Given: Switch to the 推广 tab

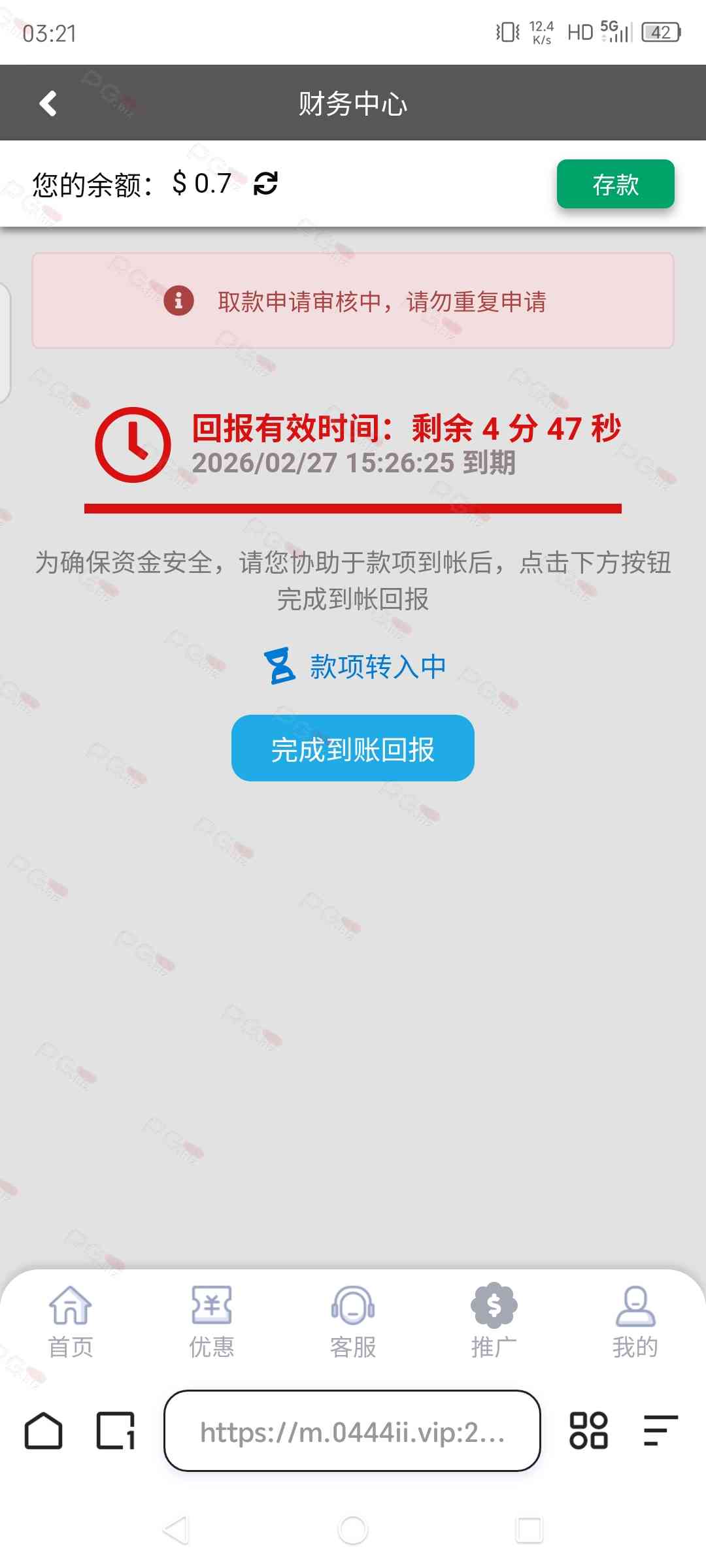Looking at the screenshot, I should pyautogui.click(x=494, y=1321).
